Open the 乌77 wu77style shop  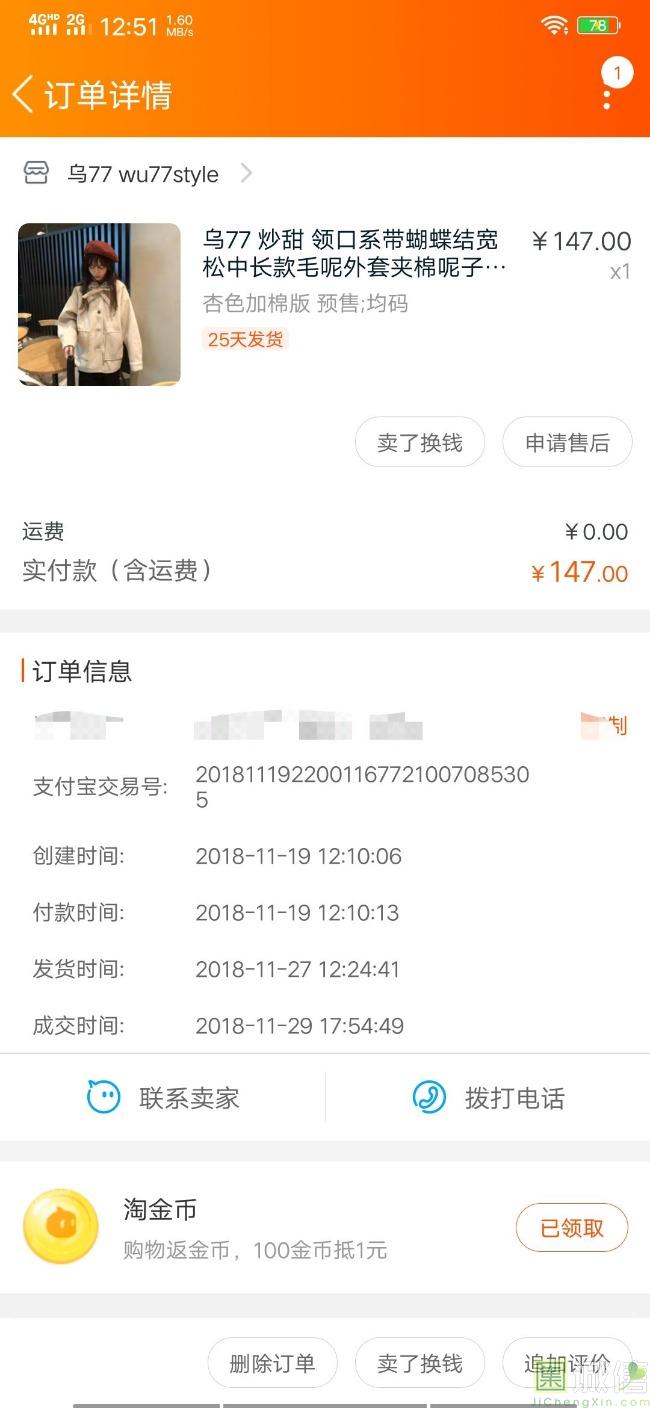coord(138,174)
